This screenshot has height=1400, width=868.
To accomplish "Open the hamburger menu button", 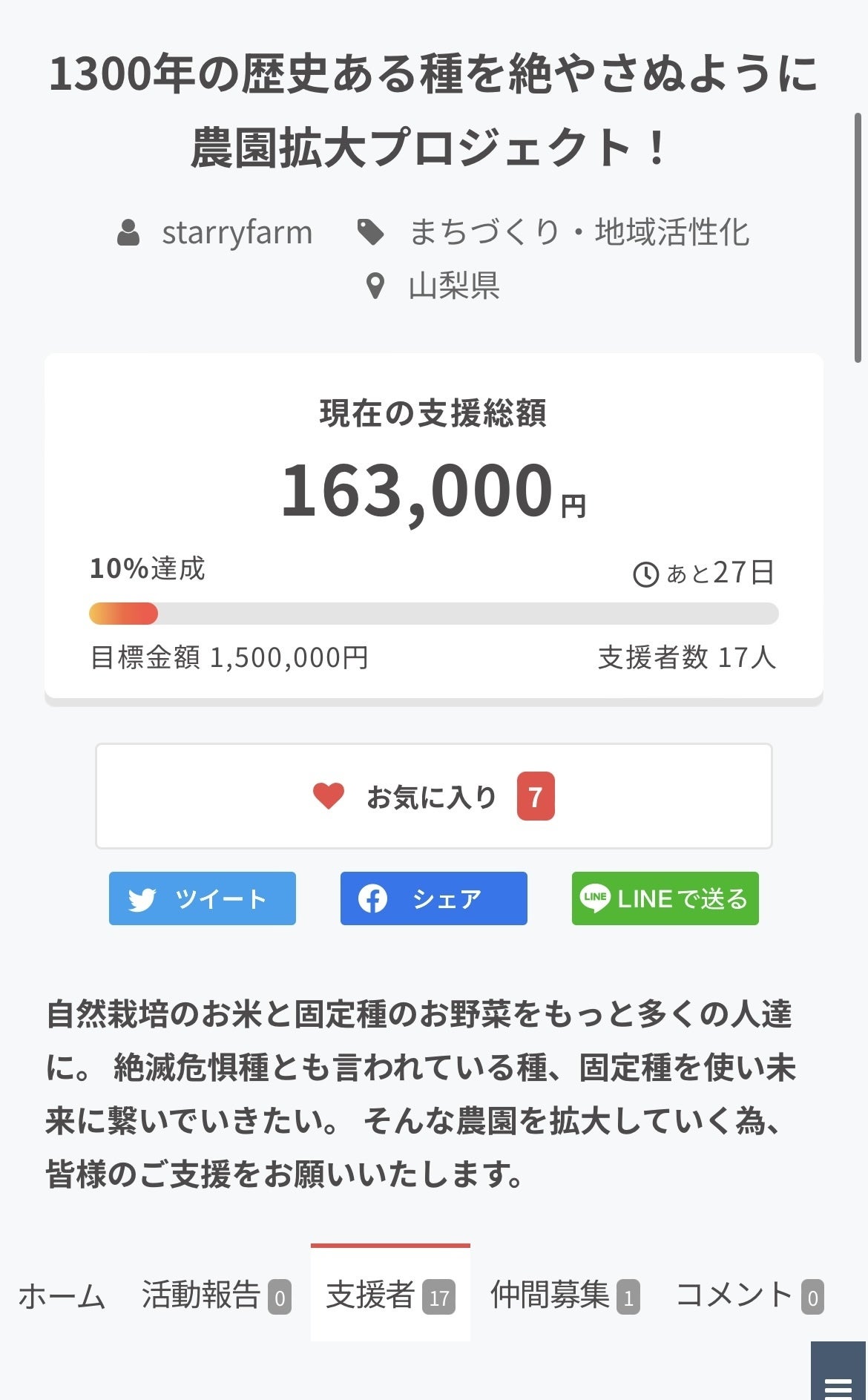I will pos(839,1381).
